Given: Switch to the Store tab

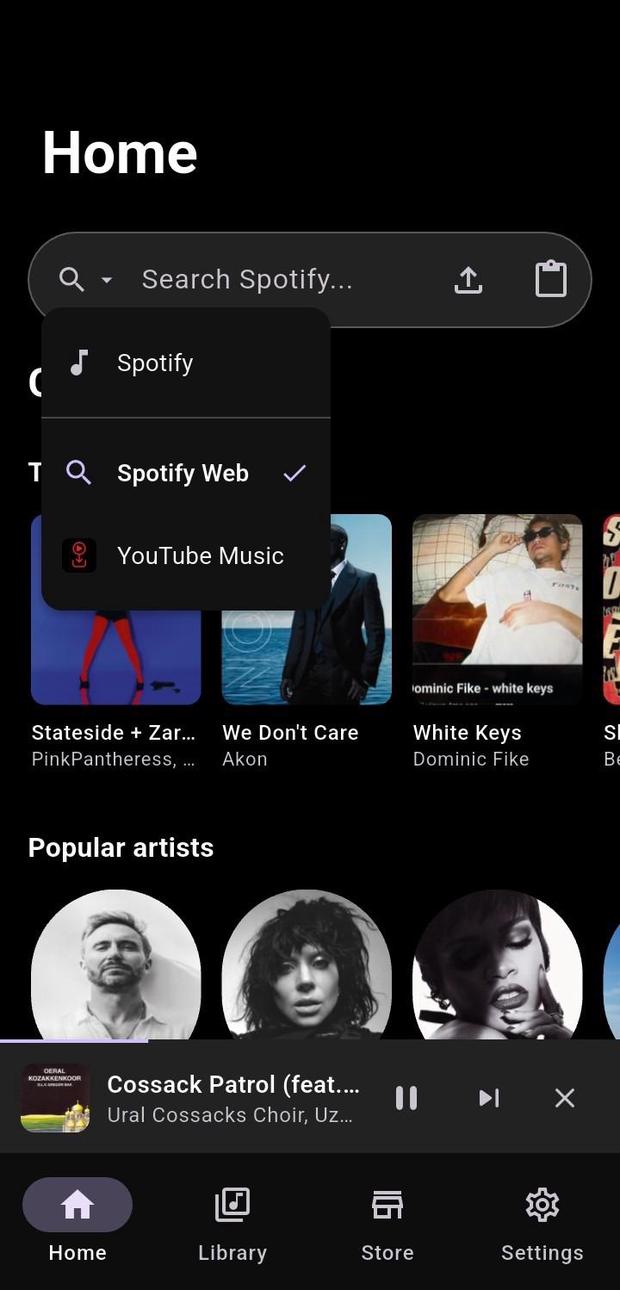Looking at the screenshot, I should click(387, 1220).
